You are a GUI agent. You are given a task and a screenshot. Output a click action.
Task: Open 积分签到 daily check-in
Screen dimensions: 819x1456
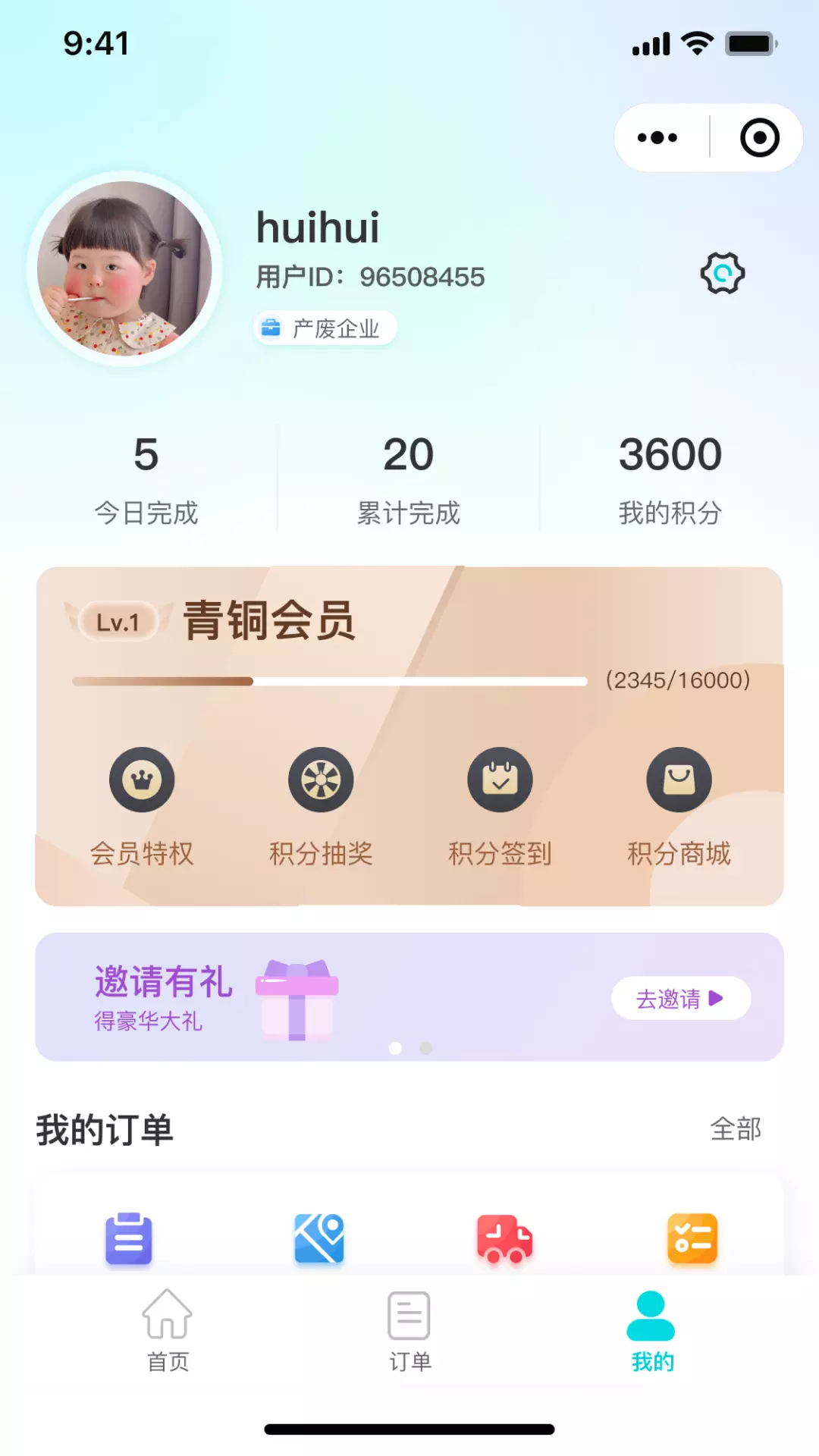coord(500,807)
